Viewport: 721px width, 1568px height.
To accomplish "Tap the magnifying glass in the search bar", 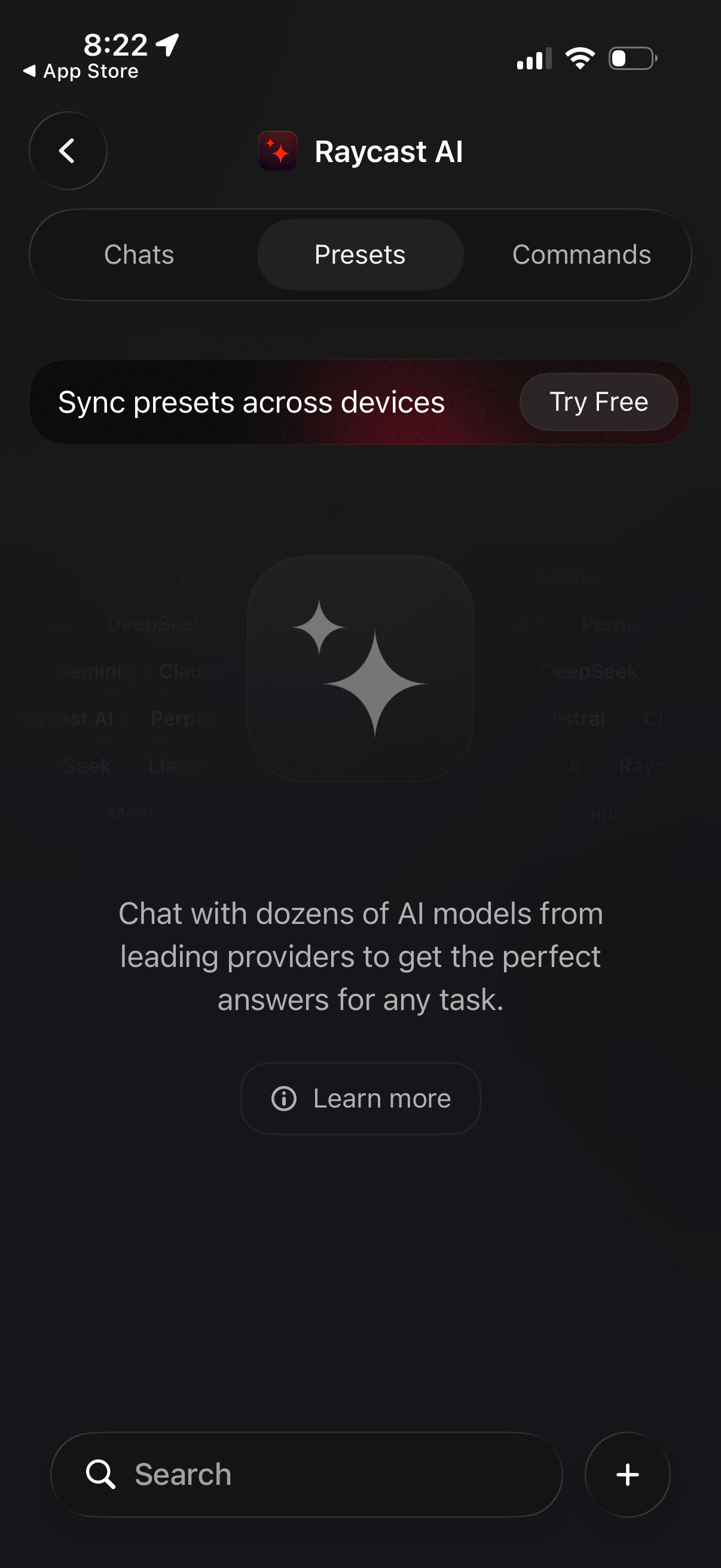I will [102, 1474].
